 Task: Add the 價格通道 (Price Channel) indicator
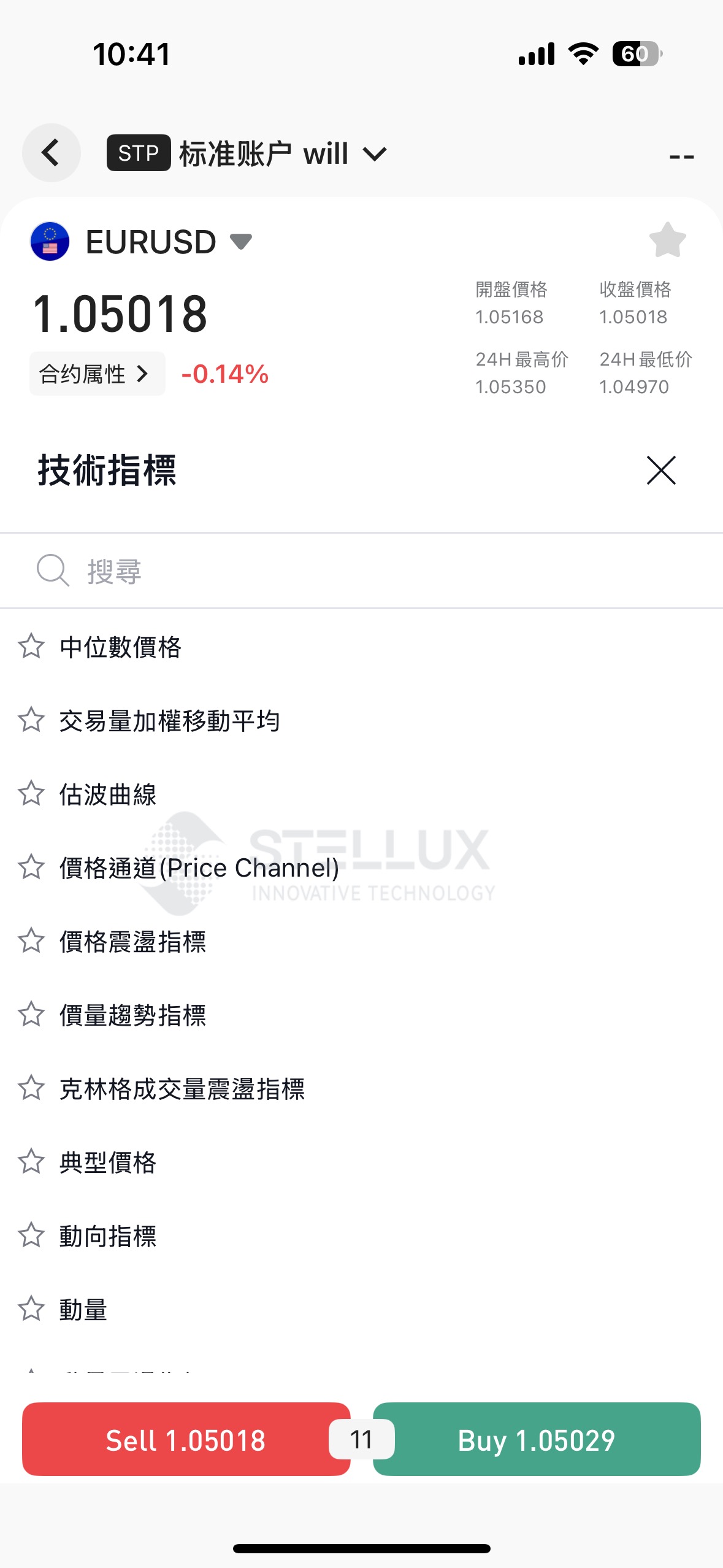[x=361, y=868]
